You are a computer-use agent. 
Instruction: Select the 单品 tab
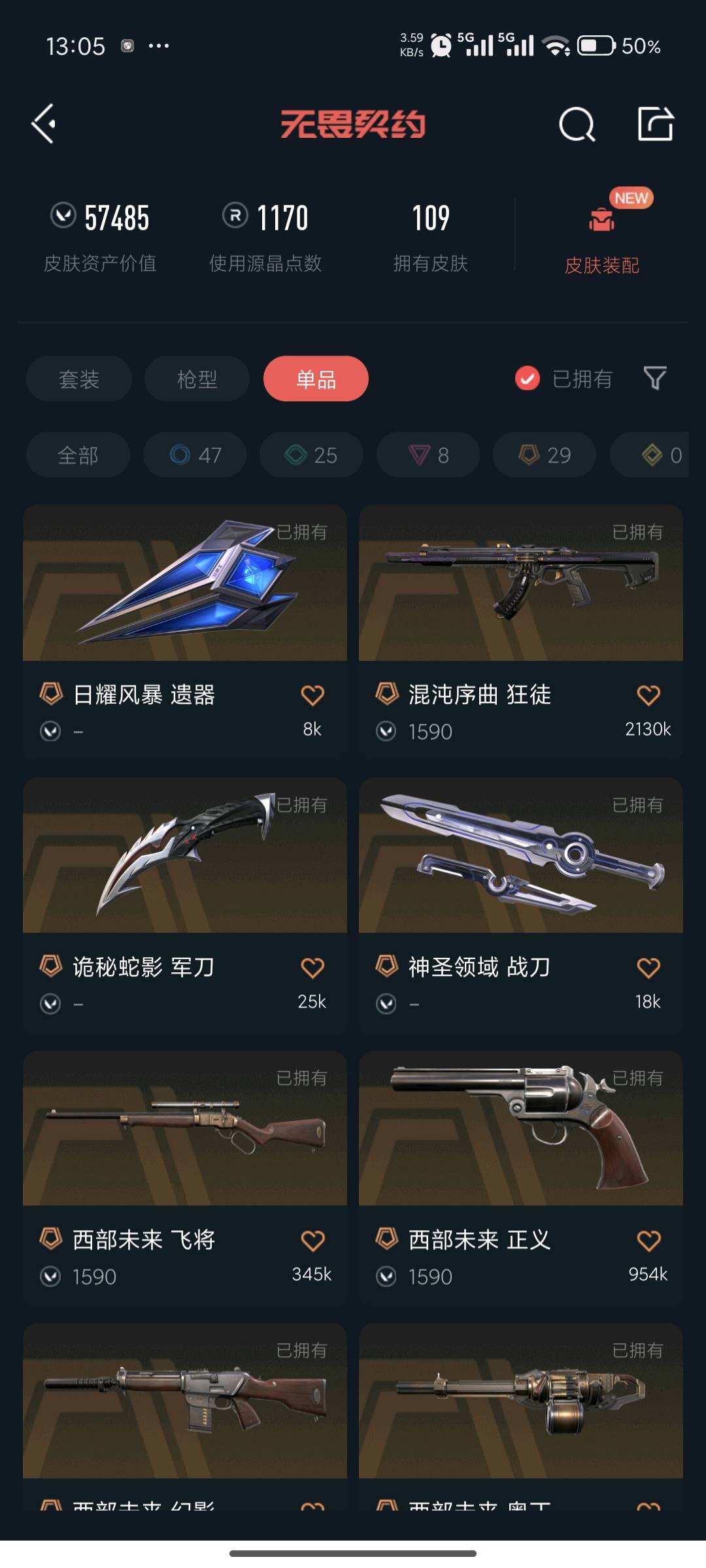(x=316, y=379)
